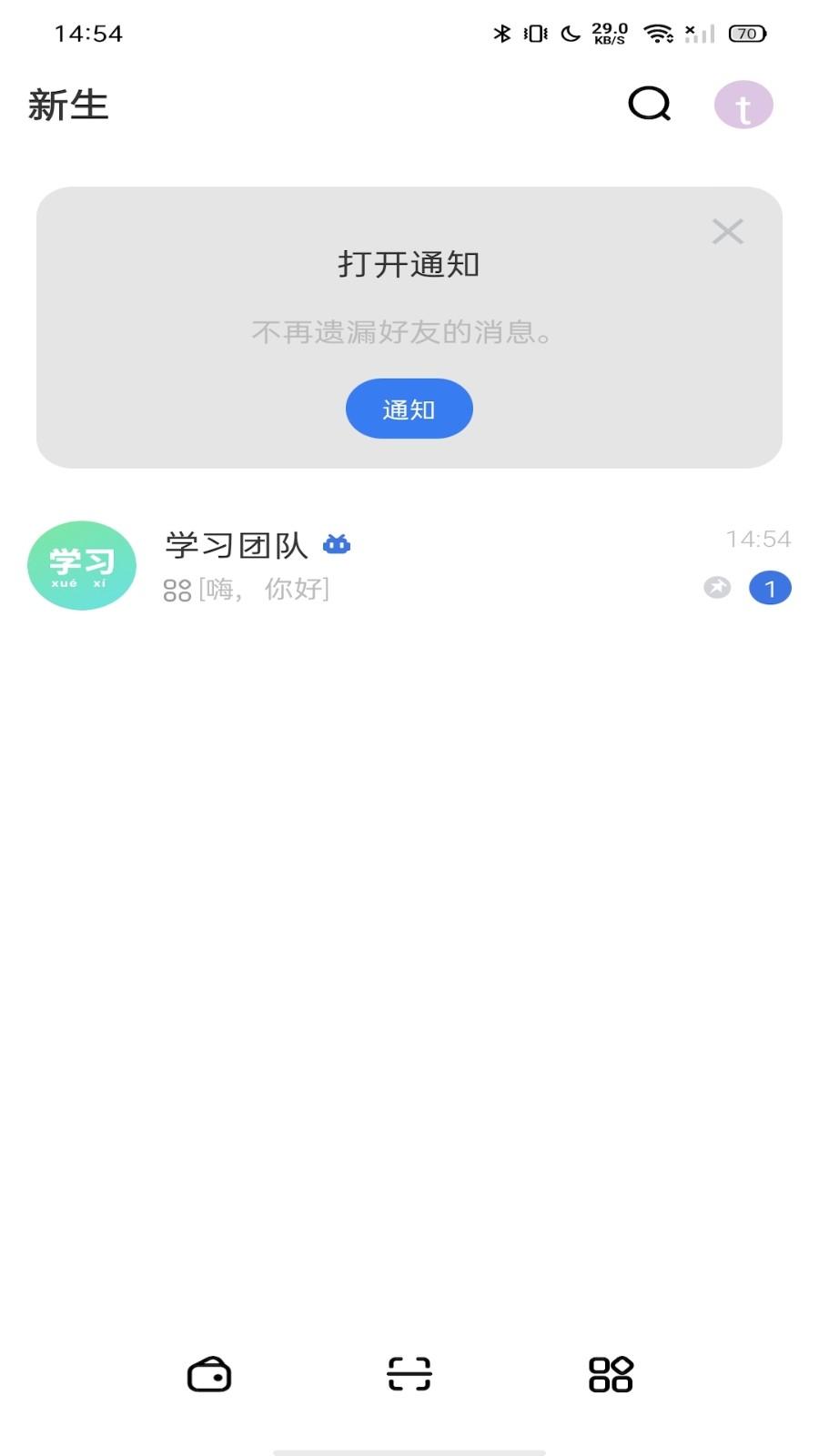
Task: Tap the pinned indicator on the chat row
Action: [x=718, y=588]
